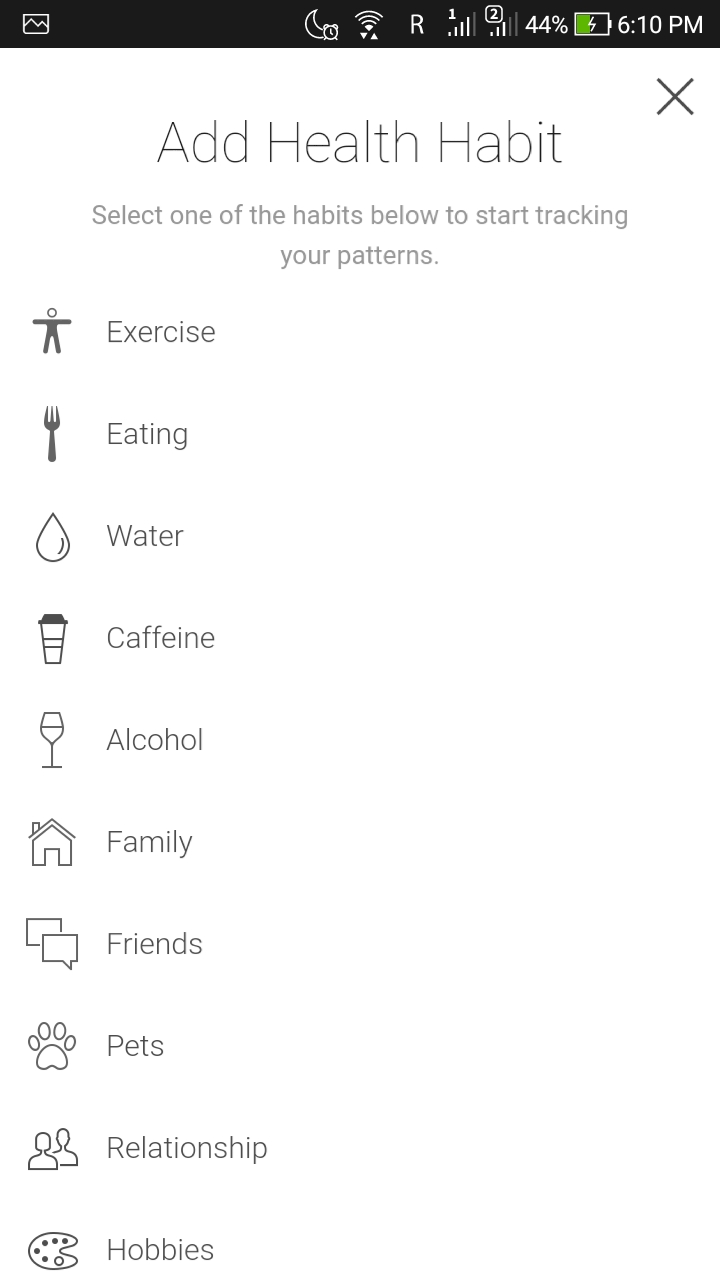Track the Alcohol habit

[155, 740]
